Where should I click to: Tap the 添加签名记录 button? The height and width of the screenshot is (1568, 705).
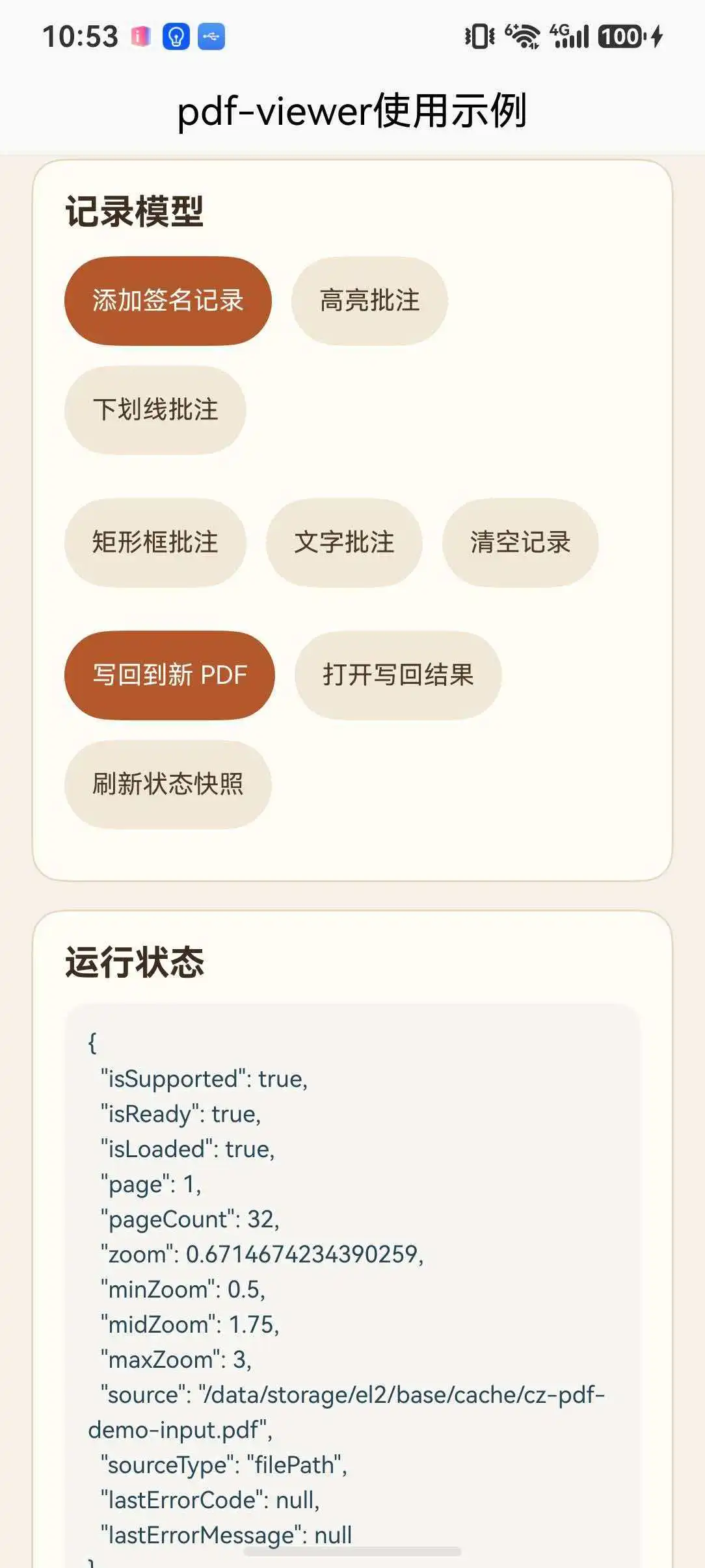pyautogui.click(x=168, y=301)
